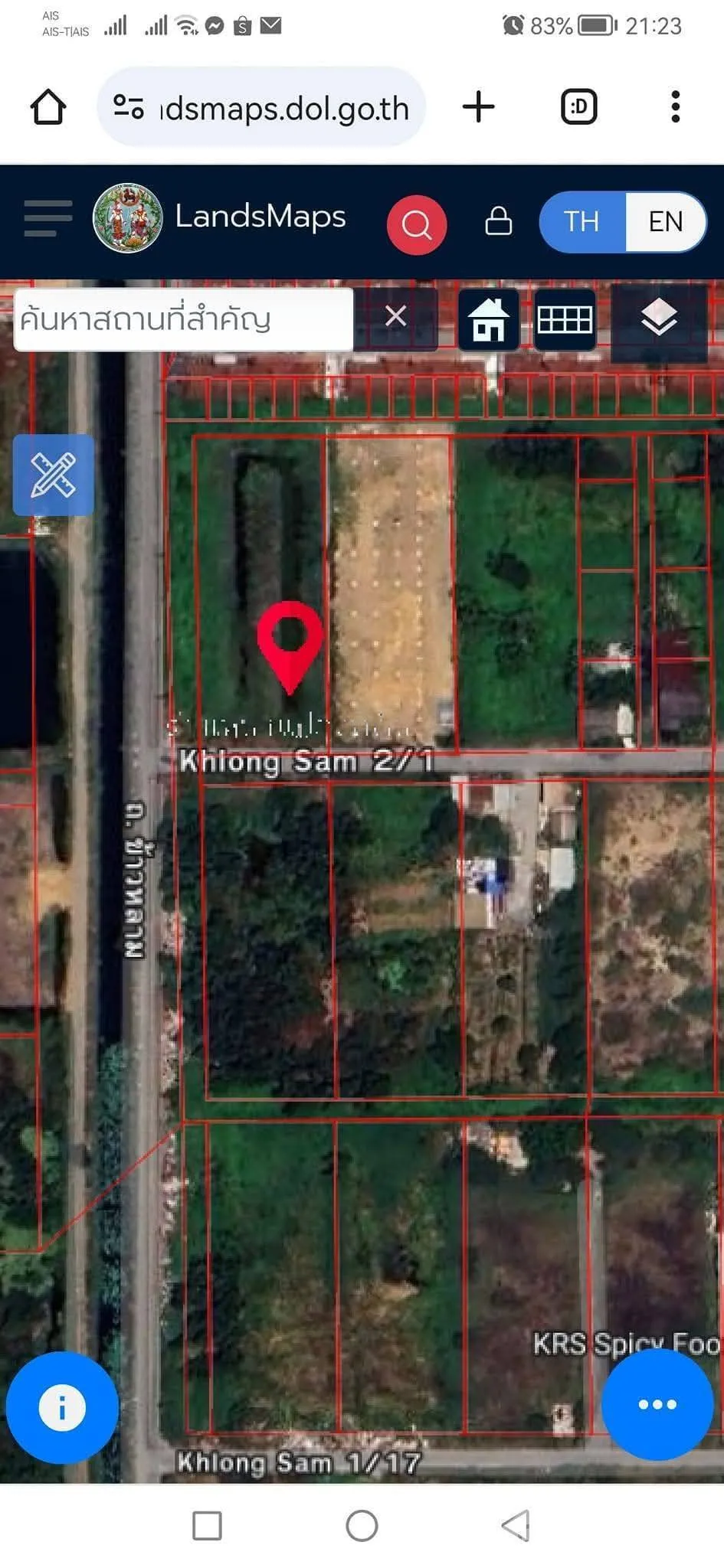Tap the red location pin
This screenshot has width=724, height=1568.
(x=290, y=642)
